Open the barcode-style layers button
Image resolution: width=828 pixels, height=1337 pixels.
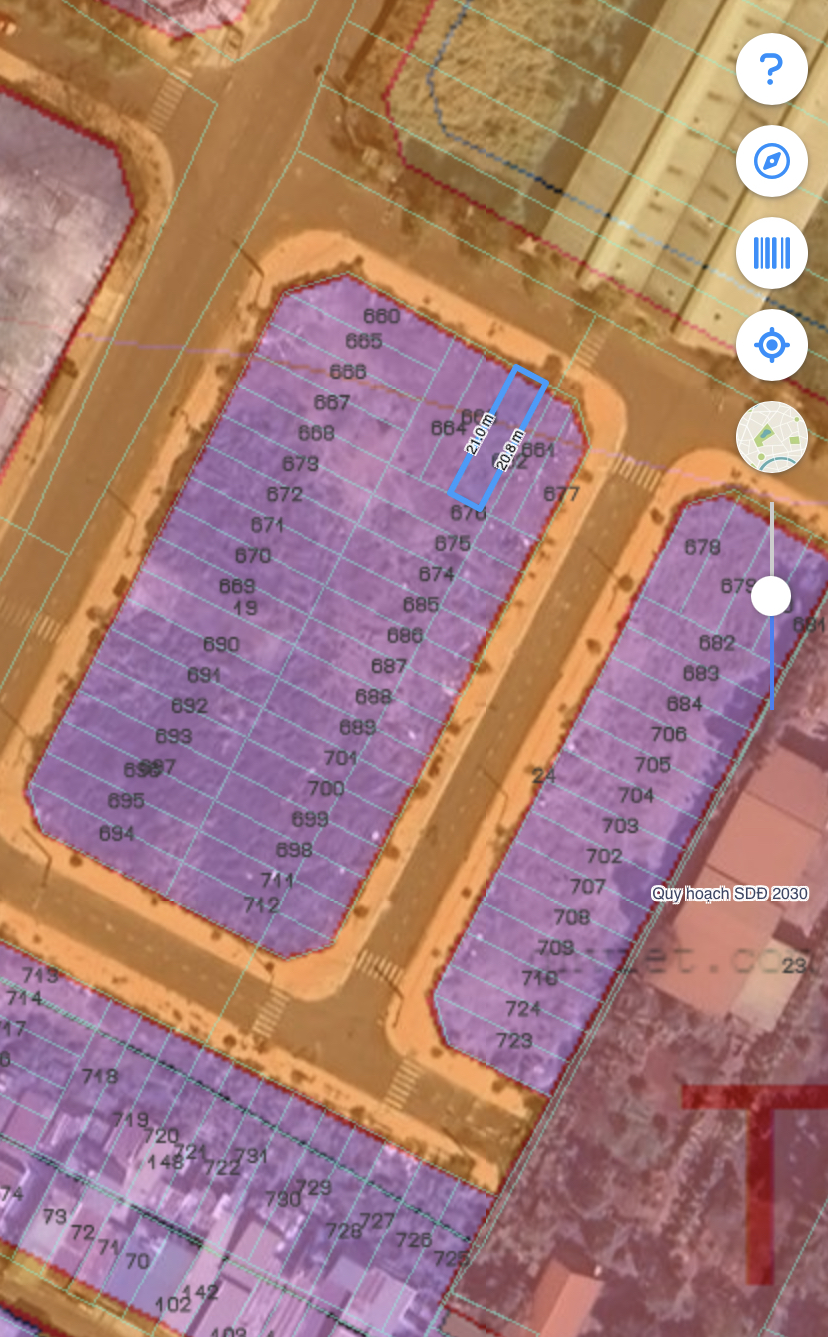pos(771,253)
